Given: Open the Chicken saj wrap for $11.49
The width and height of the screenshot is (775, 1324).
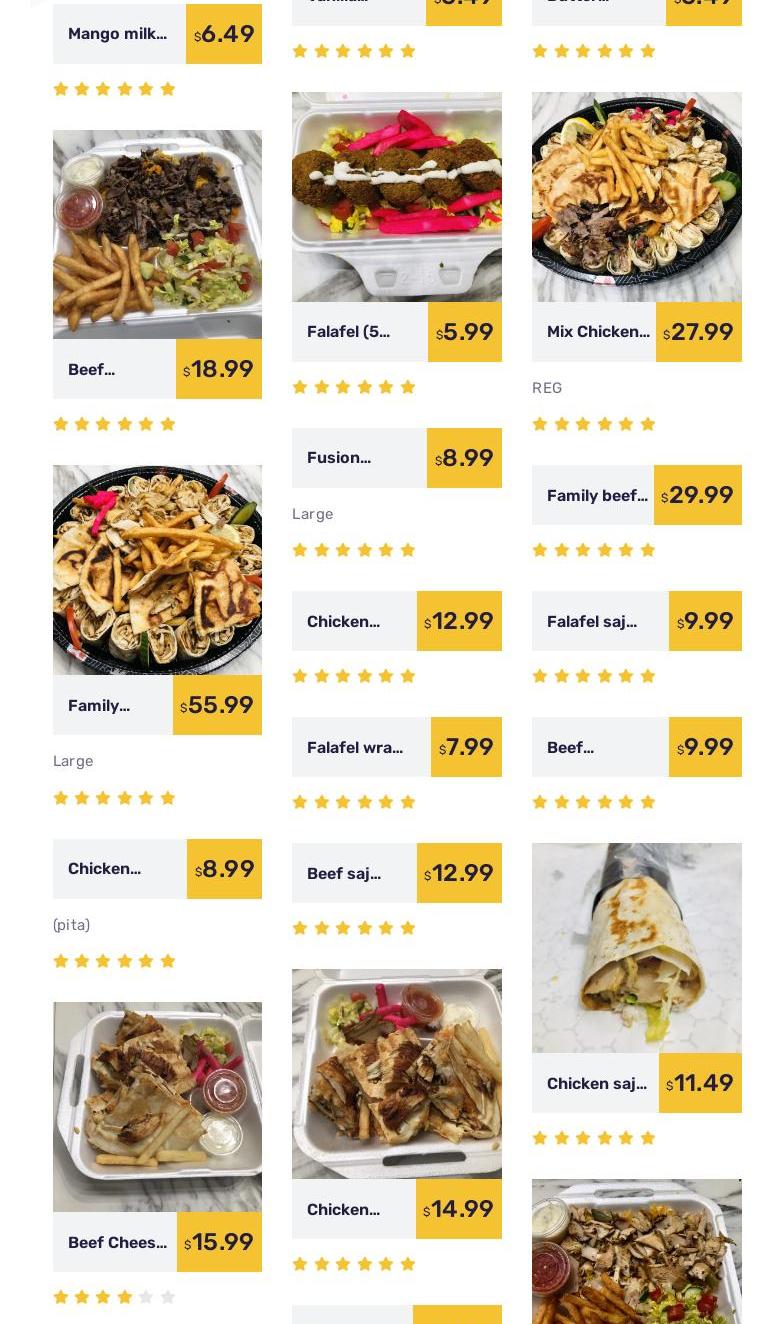Looking at the screenshot, I should pos(596,1083).
